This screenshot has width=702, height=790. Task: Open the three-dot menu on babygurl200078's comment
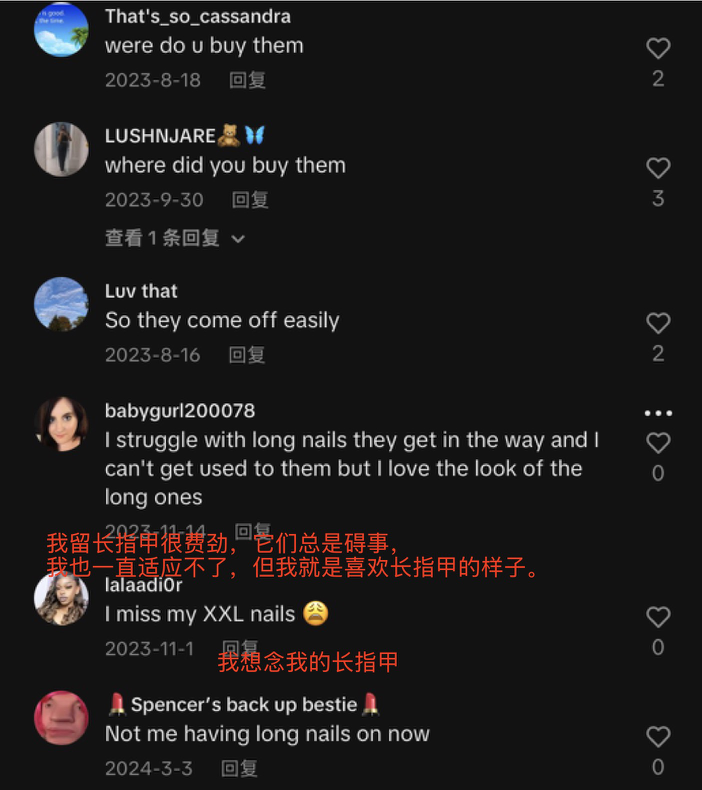tap(658, 413)
